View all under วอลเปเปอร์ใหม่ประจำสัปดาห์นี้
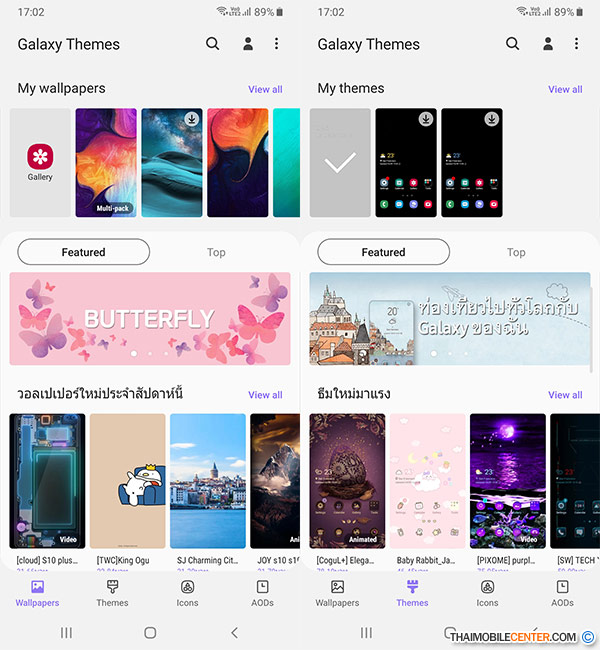600x650 pixels. [x=265, y=395]
